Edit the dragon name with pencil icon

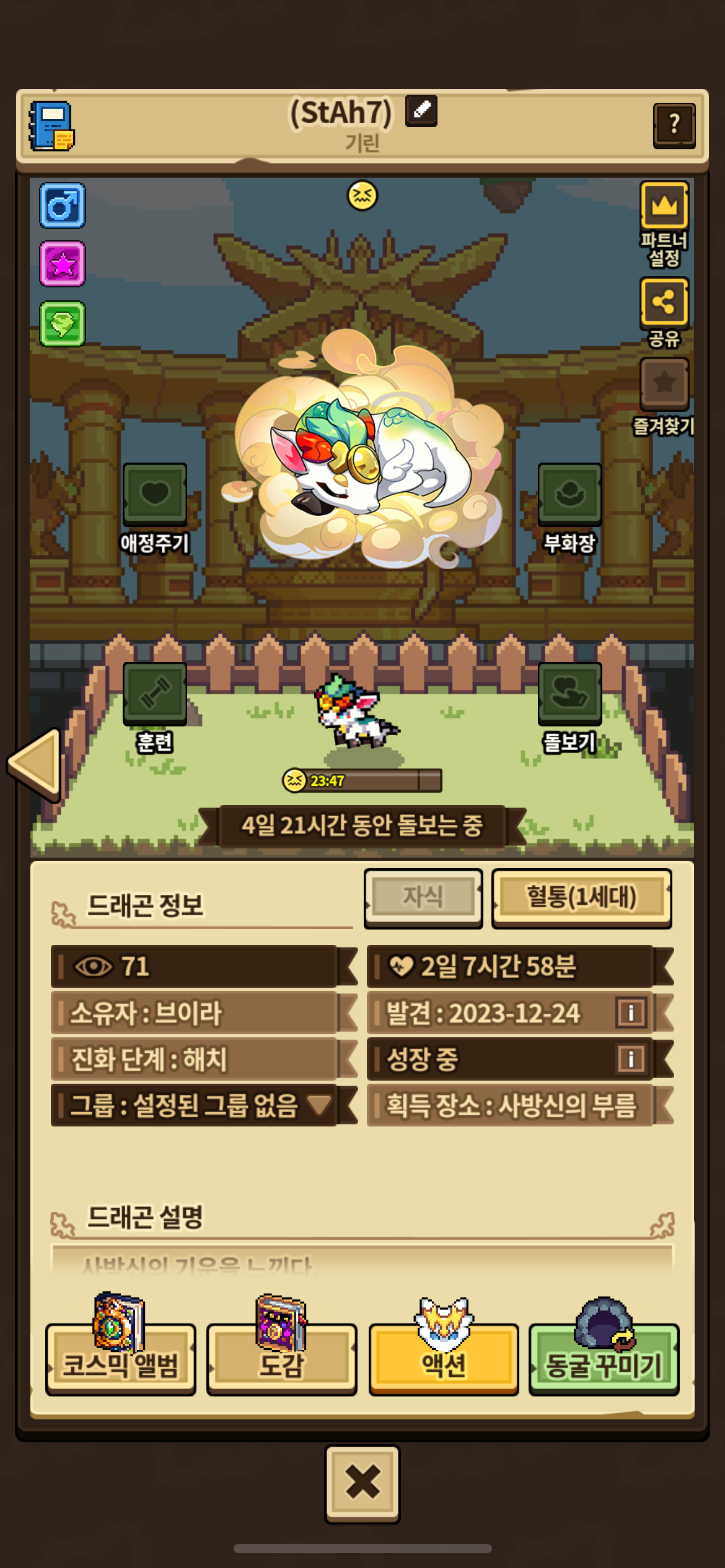click(x=421, y=111)
